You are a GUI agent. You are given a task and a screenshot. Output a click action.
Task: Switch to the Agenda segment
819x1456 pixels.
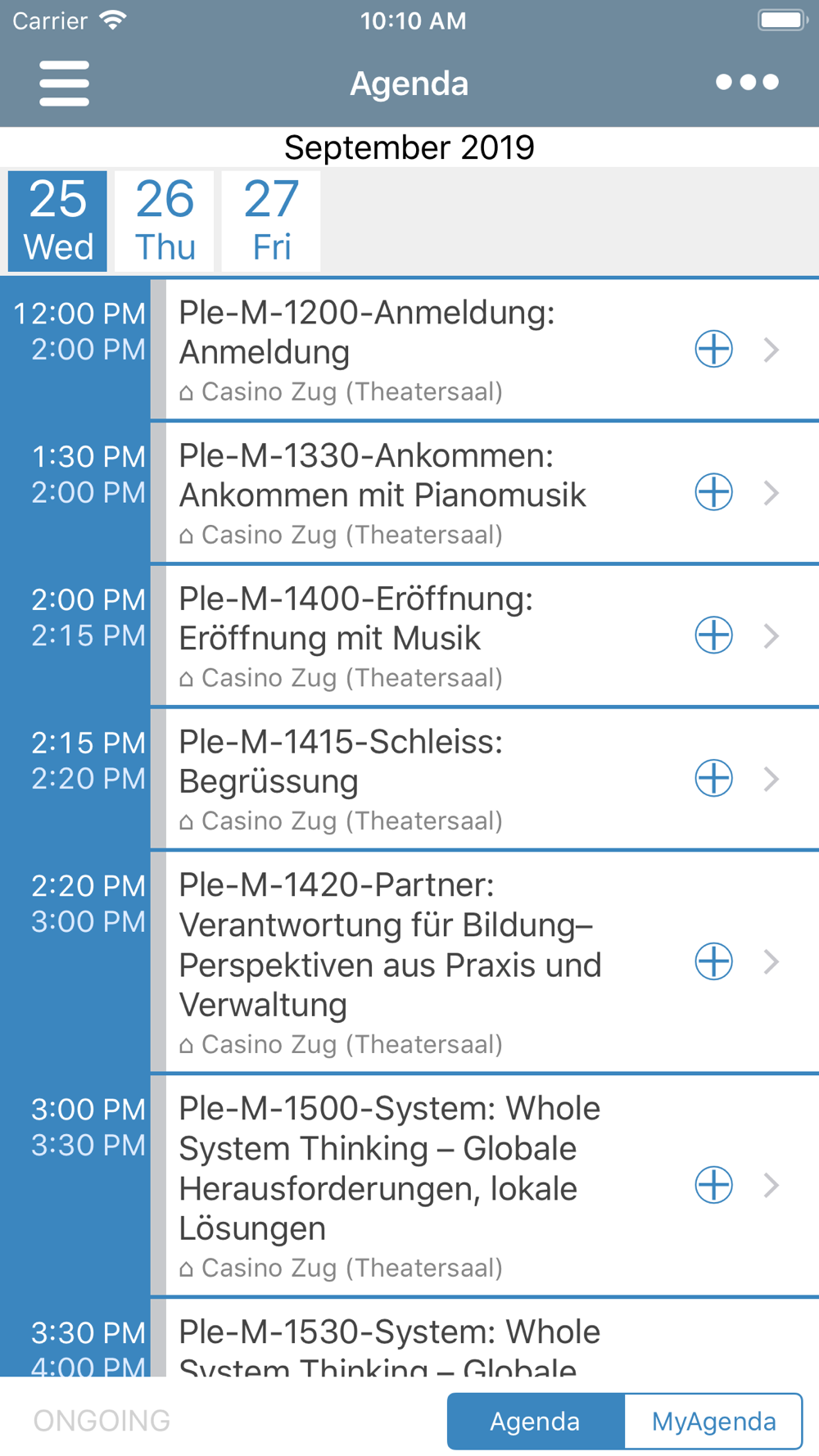click(x=536, y=1421)
